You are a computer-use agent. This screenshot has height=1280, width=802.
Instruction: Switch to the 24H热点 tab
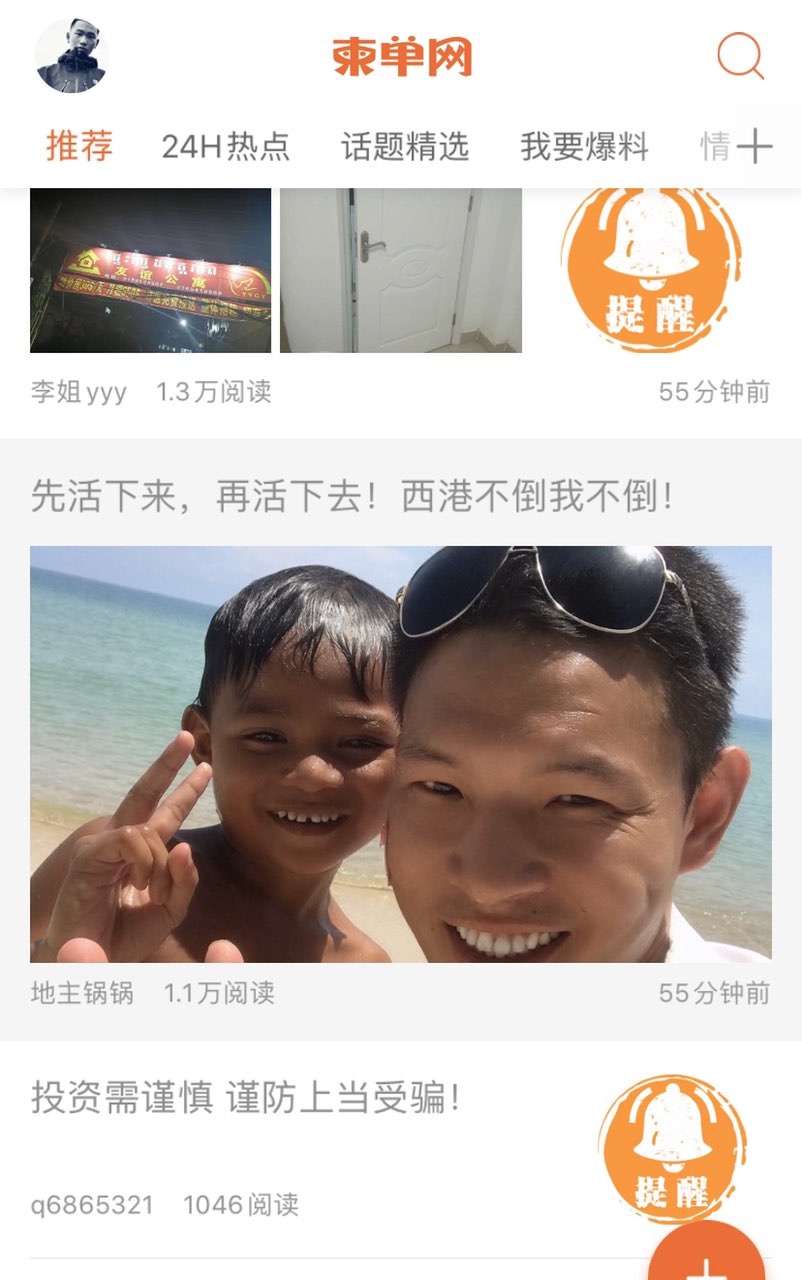226,147
